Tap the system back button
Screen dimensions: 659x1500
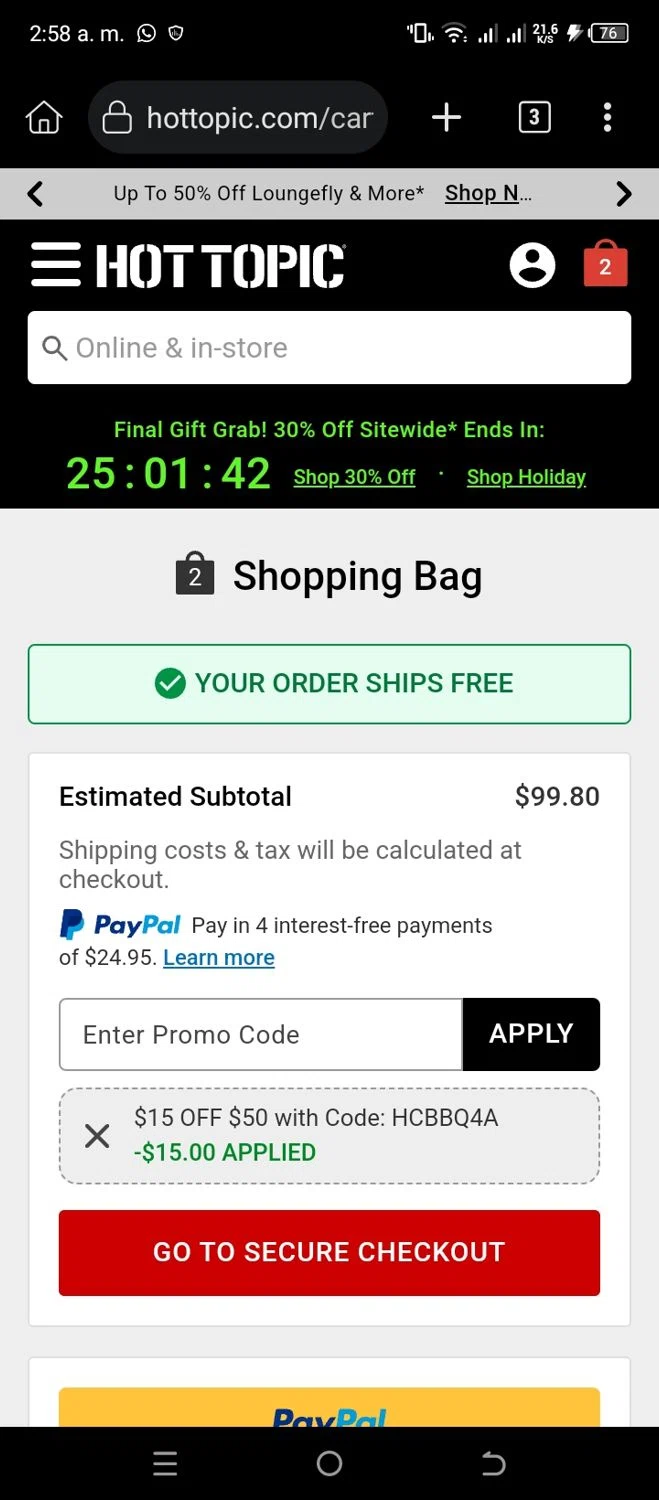[x=493, y=1464]
